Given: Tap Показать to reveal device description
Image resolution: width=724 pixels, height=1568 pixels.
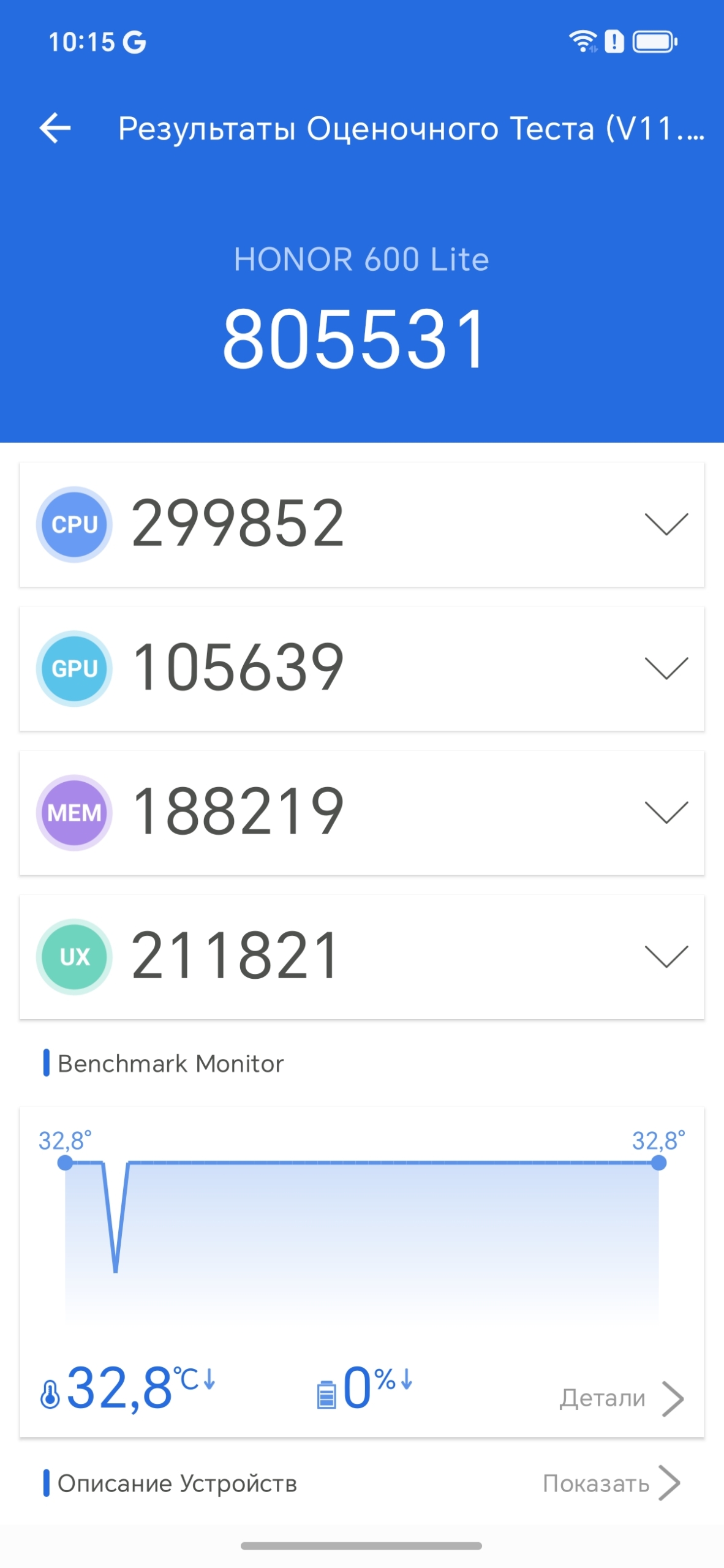Looking at the screenshot, I should pyautogui.click(x=606, y=1483).
